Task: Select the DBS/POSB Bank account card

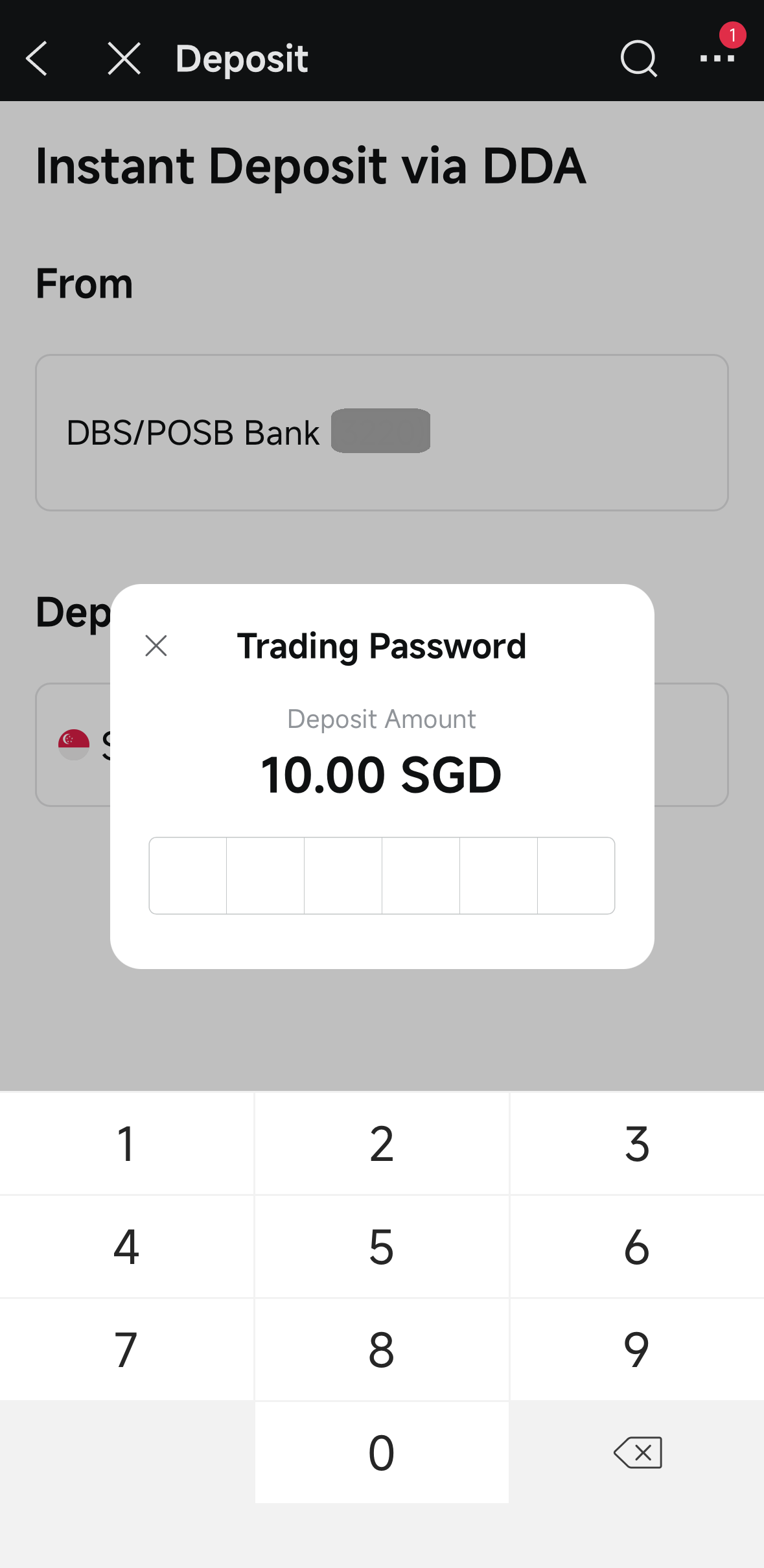Action: click(382, 432)
